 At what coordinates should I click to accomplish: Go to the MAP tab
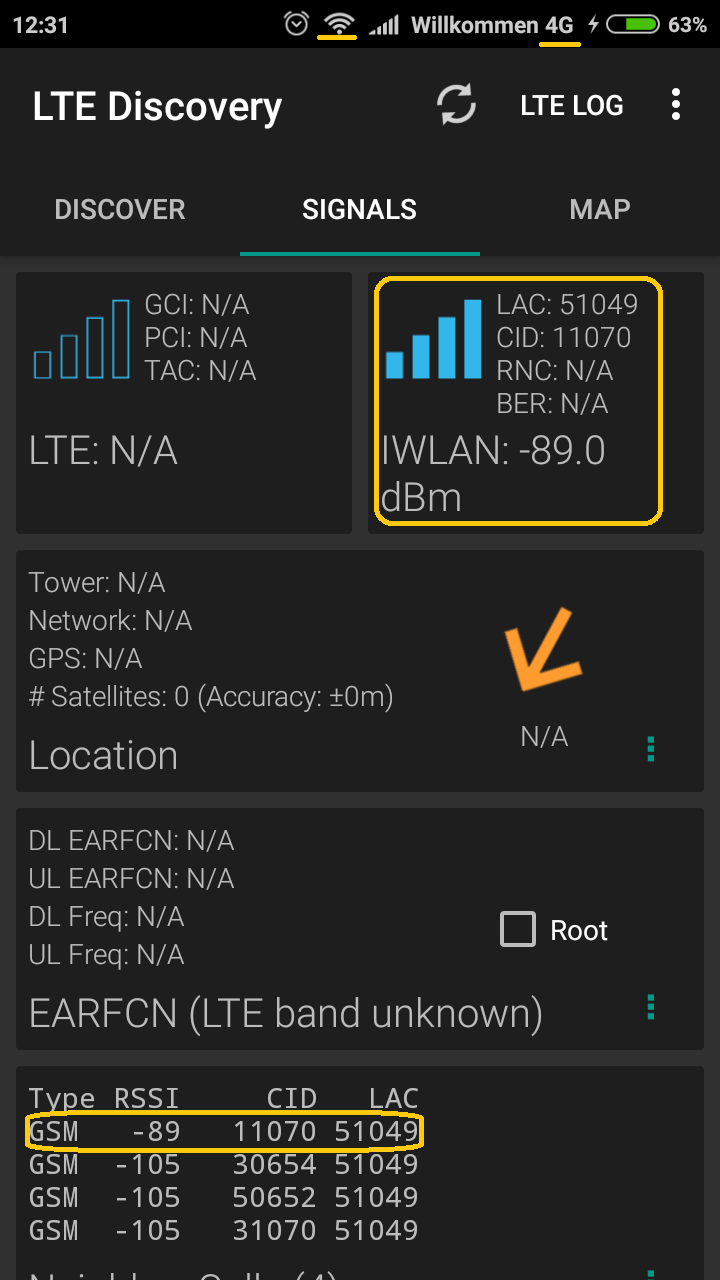(x=600, y=209)
